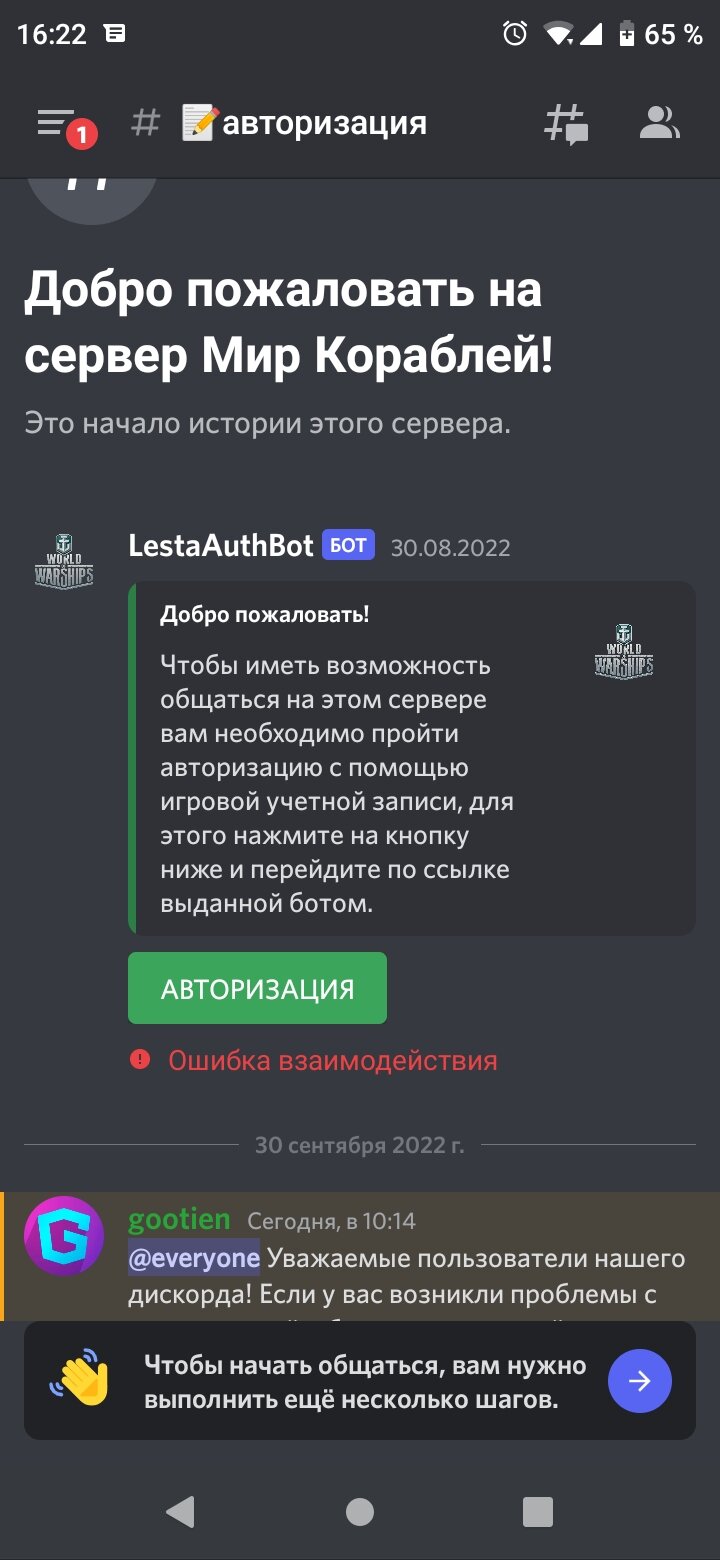Image resolution: width=720 pixels, height=1560 pixels.
Task: Go to the home screen
Action: (360, 1511)
